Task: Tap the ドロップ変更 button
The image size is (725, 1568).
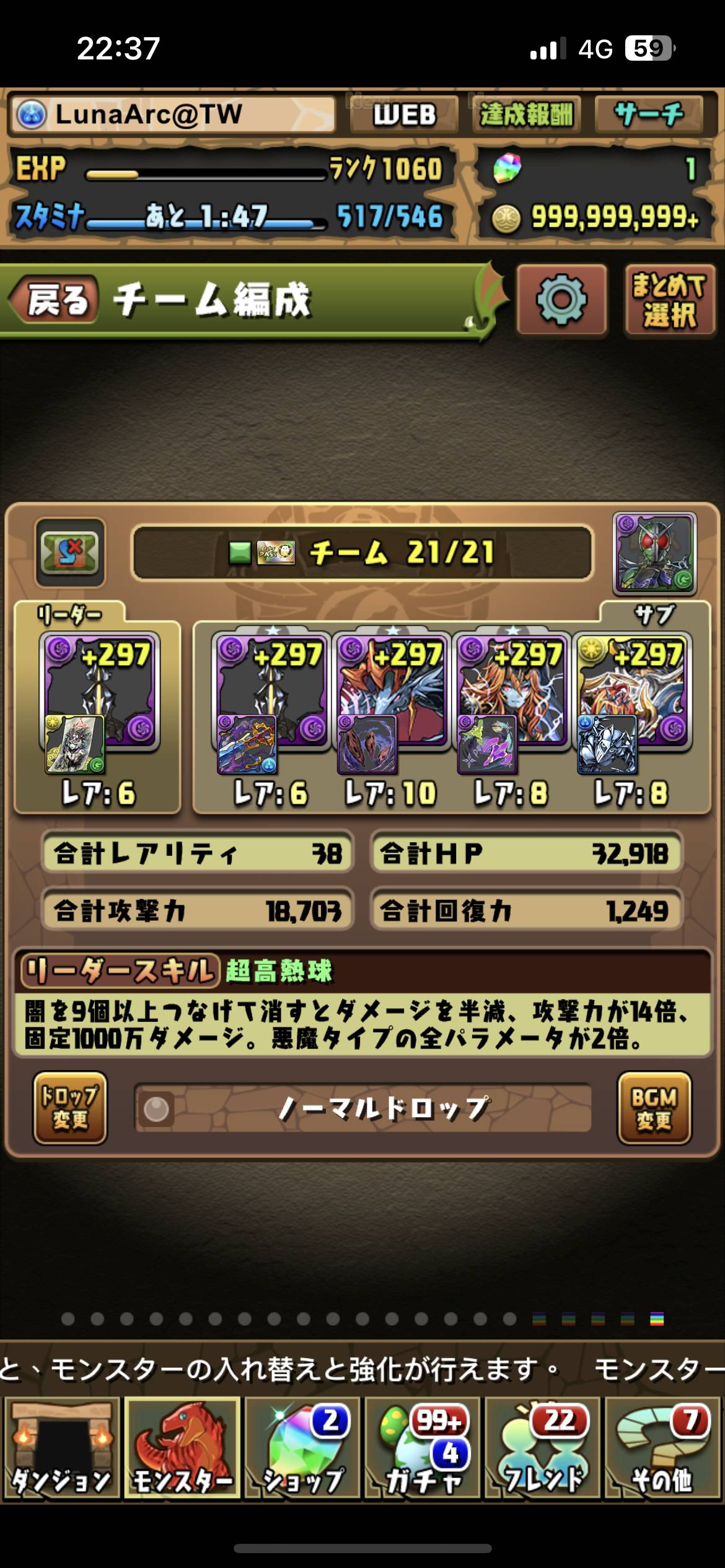Action: pyautogui.click(x=70, y=1108)
